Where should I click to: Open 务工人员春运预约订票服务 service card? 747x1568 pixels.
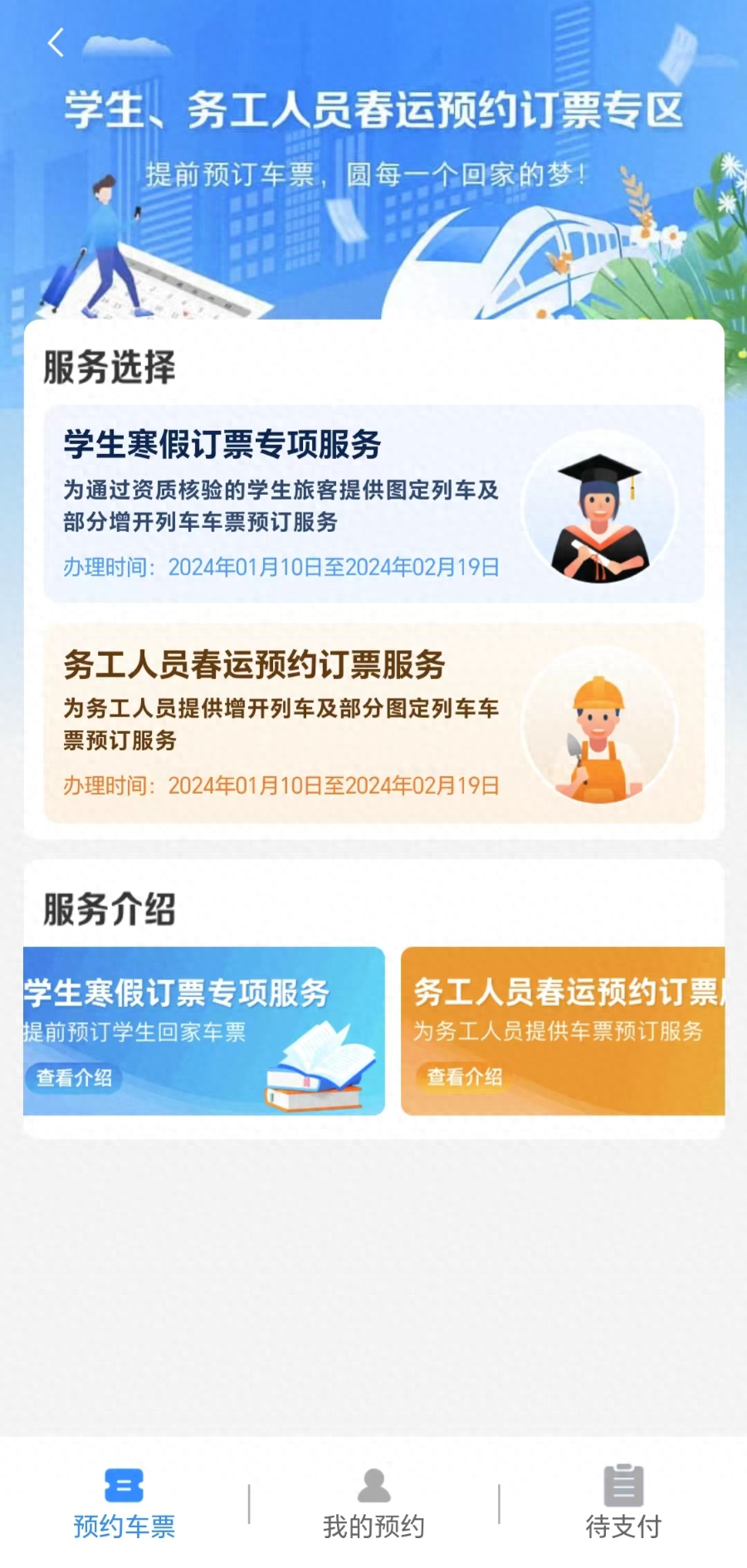point(373,723)
